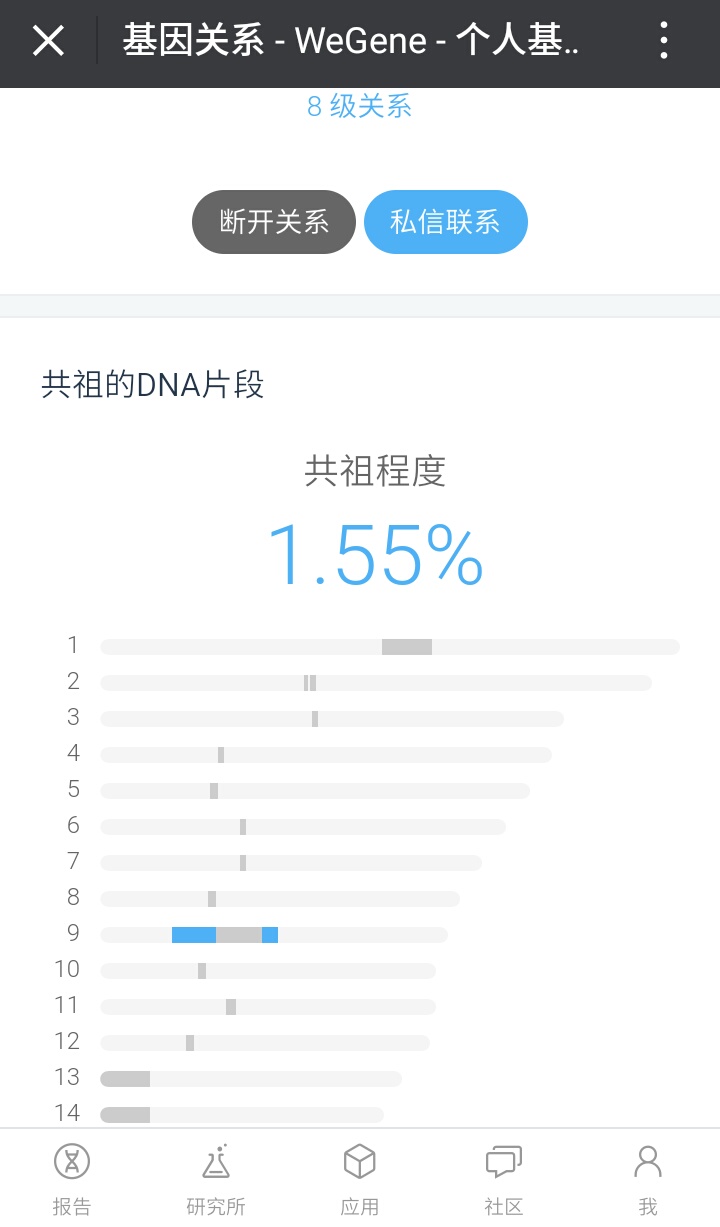Image resolution: width=720 pixels, height=1227 pixels.
Task: Switch to the 报告 tab
Action: click(72, 1180)
